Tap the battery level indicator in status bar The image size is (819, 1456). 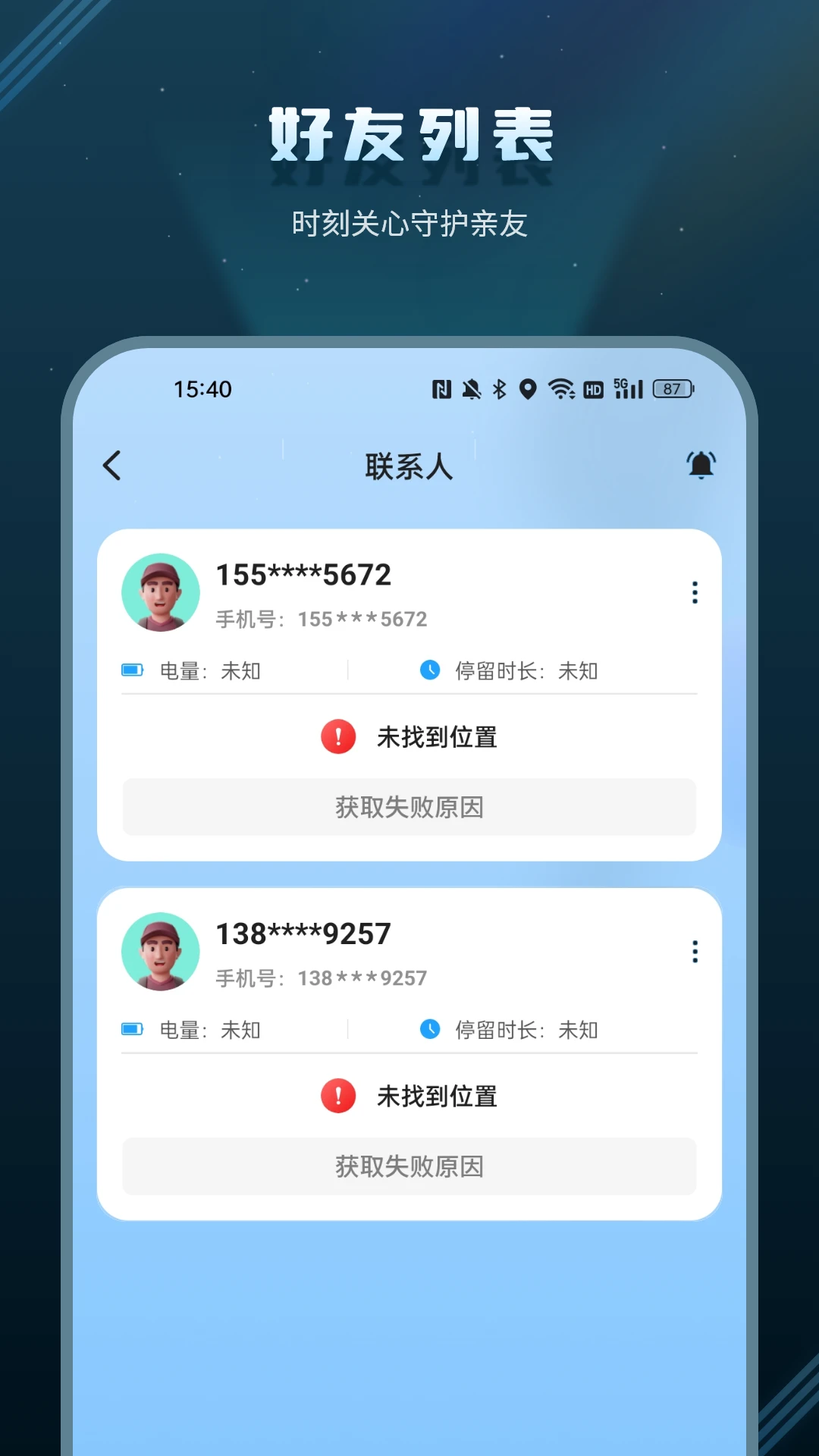(x=673, y=389)
